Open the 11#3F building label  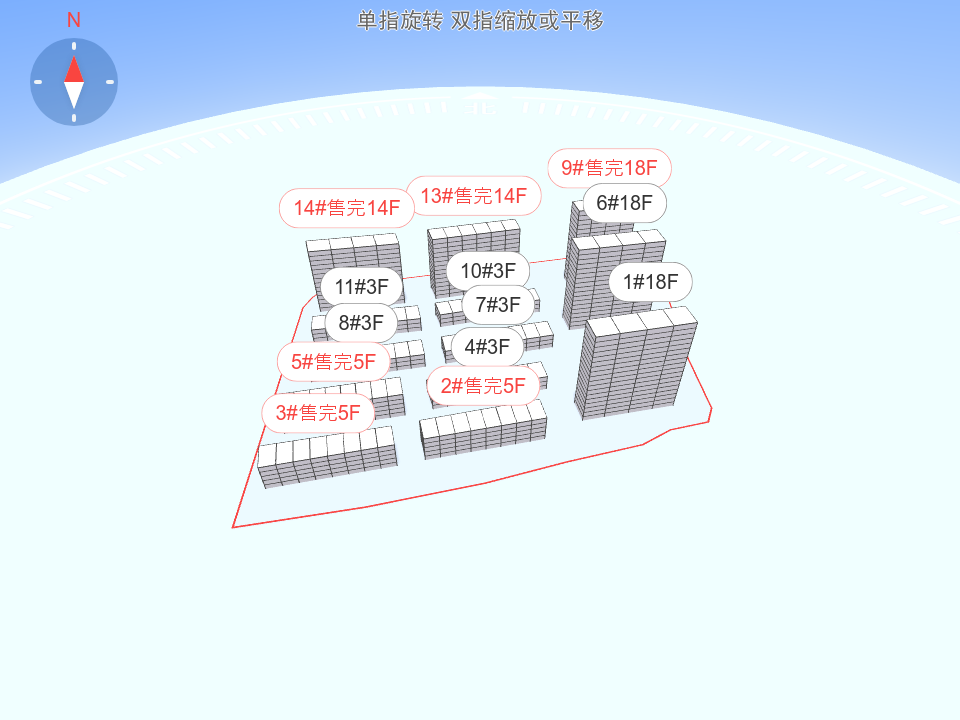(x=362, y=287)
